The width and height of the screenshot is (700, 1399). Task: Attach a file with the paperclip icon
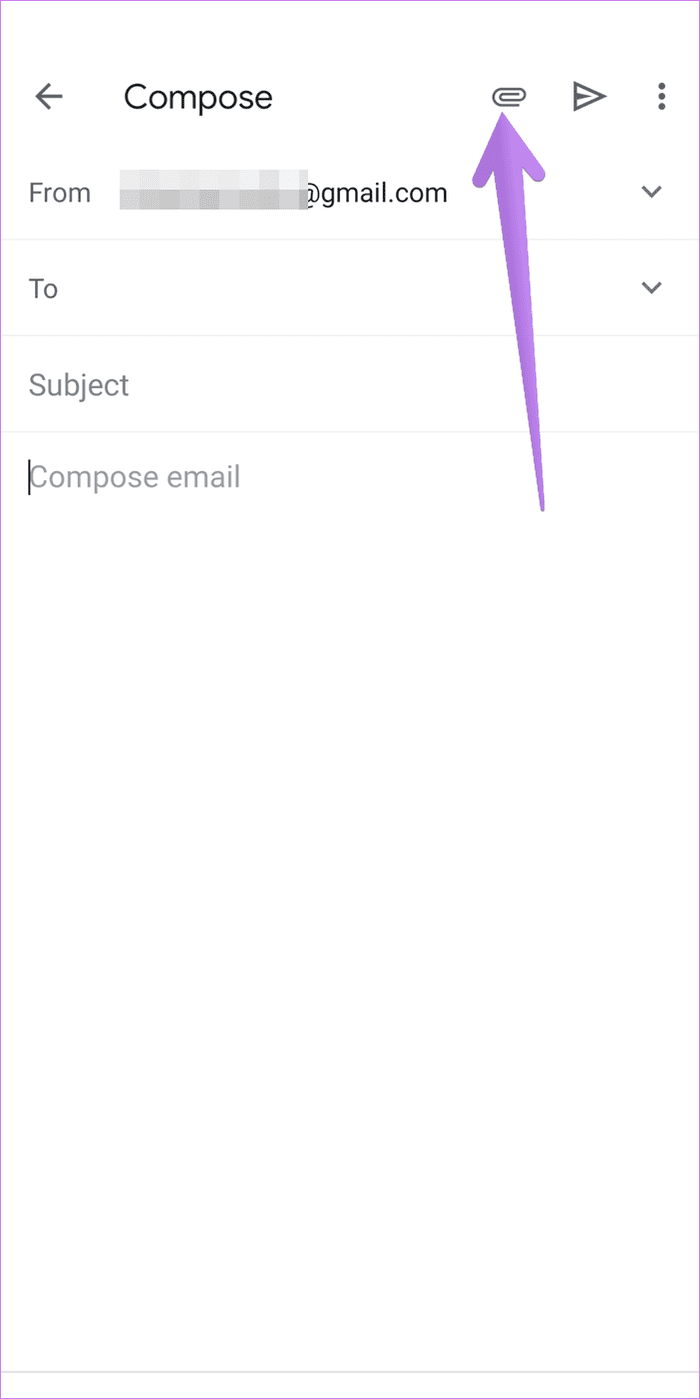coord(509,97)
